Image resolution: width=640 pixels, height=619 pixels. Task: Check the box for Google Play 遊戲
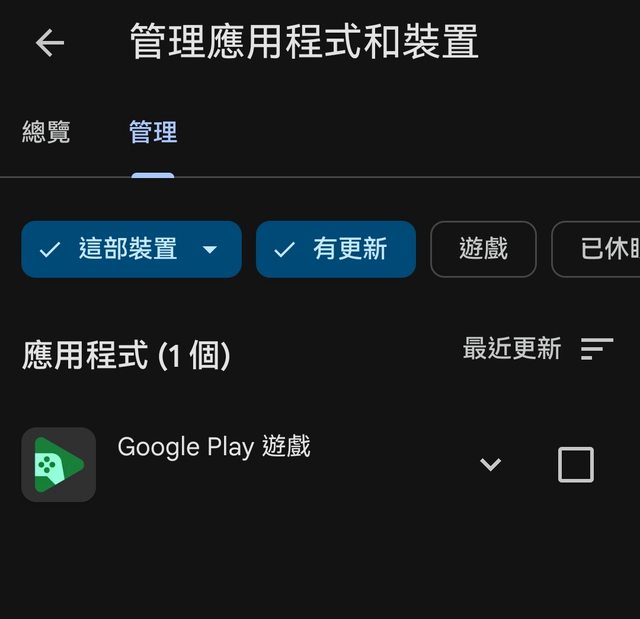pos(575,464)
